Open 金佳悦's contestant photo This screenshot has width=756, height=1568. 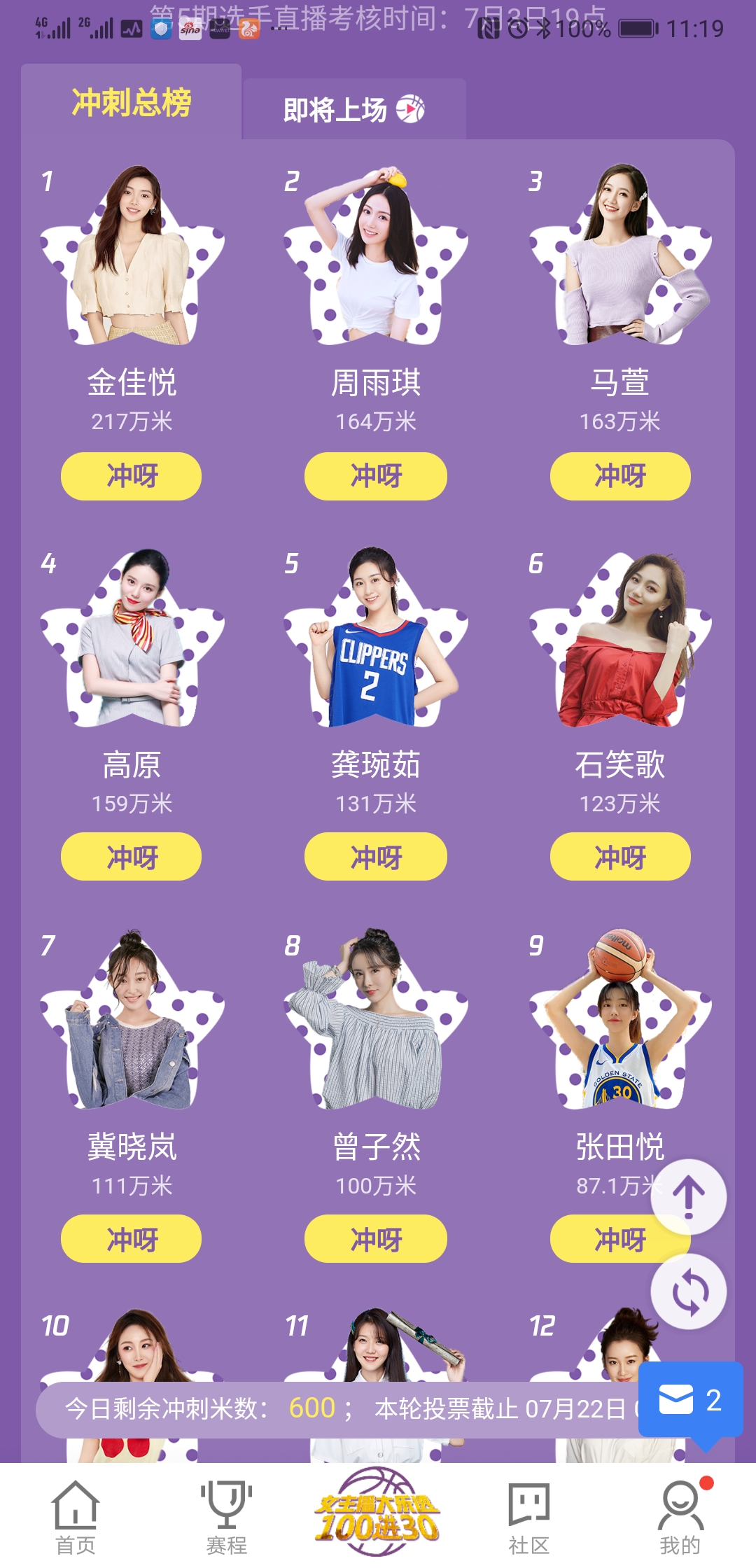click(x=132, y=259)
